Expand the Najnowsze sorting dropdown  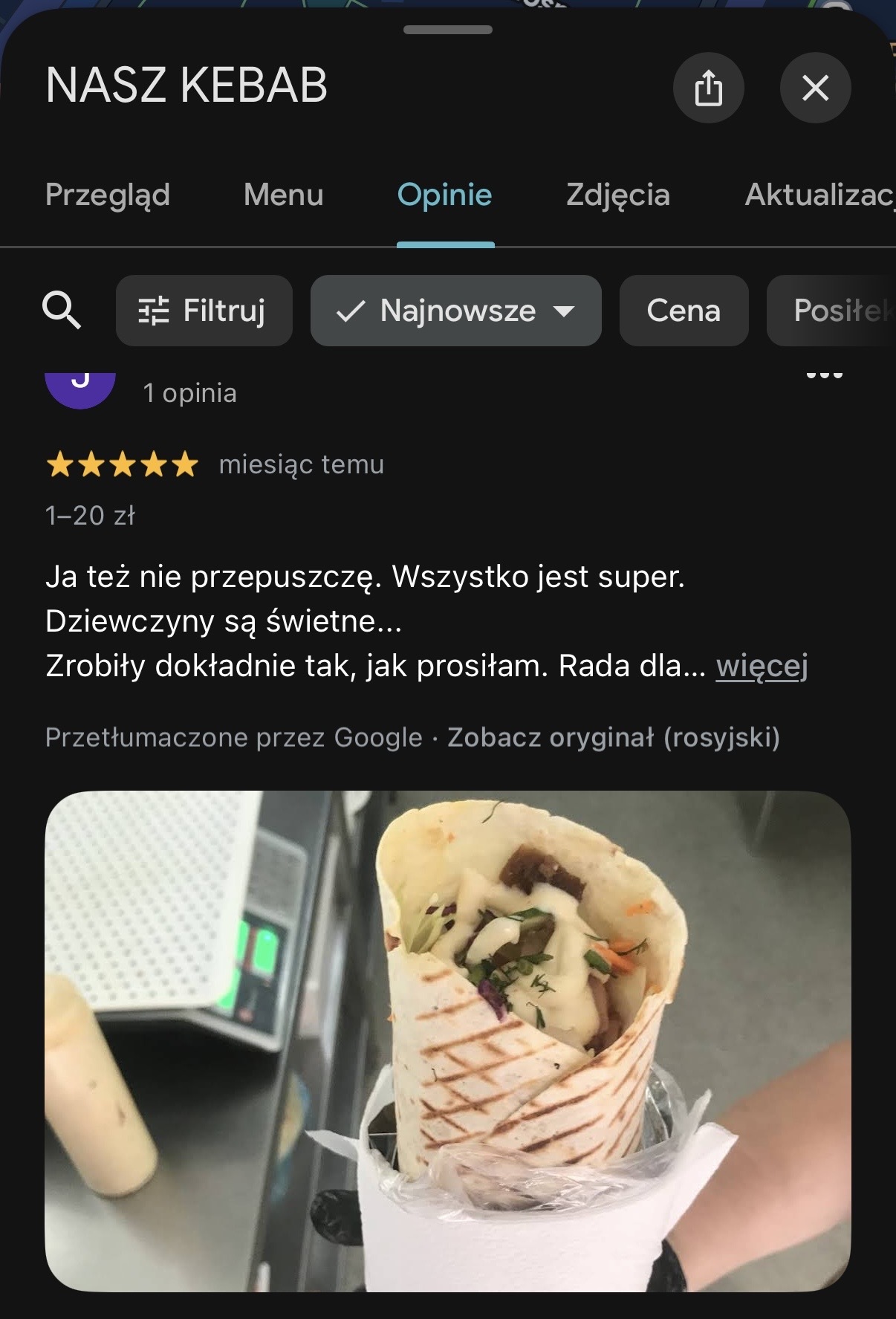tap(455, 311)
